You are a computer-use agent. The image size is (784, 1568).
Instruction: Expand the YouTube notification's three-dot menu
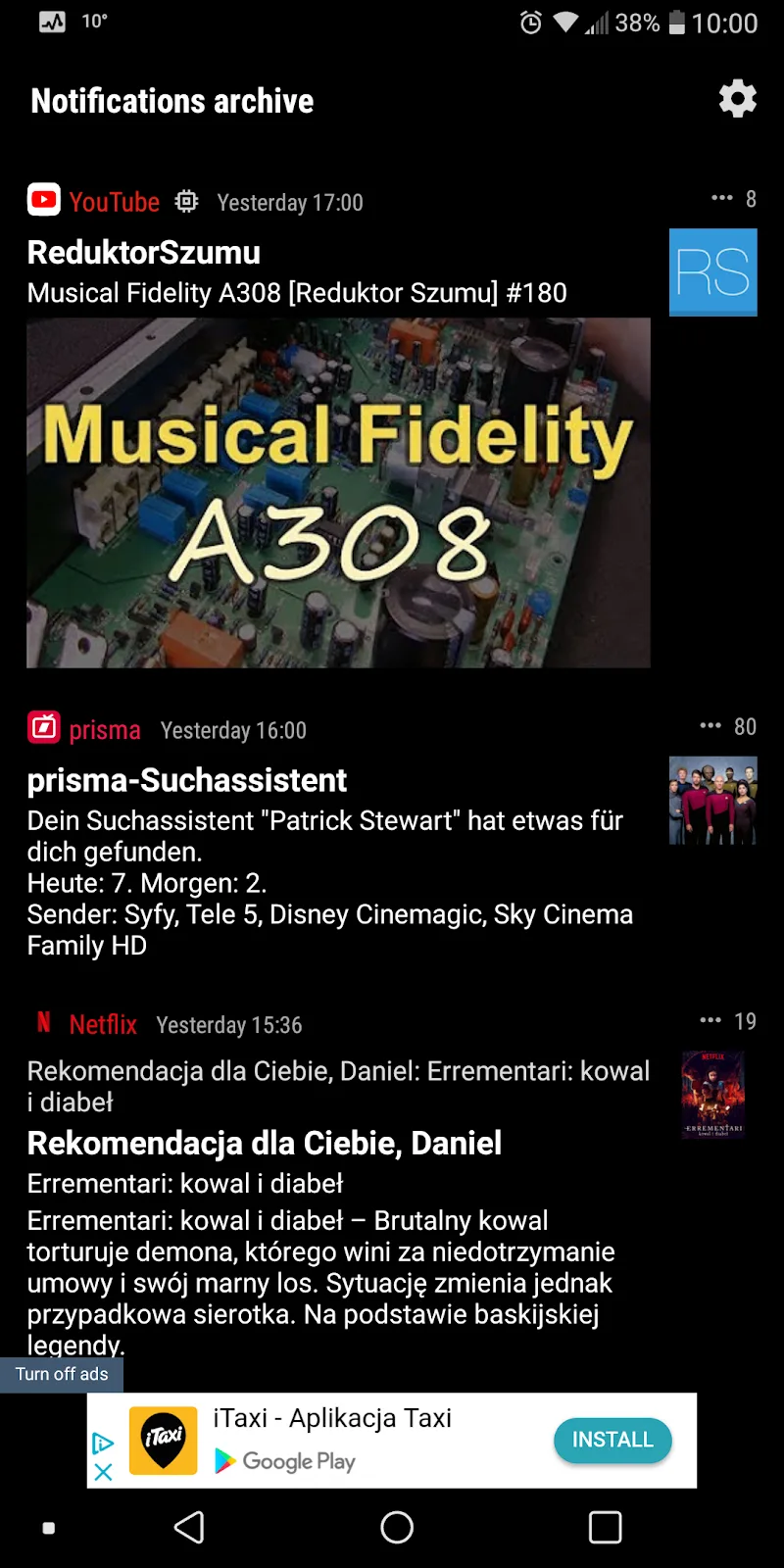click(722, 198)
